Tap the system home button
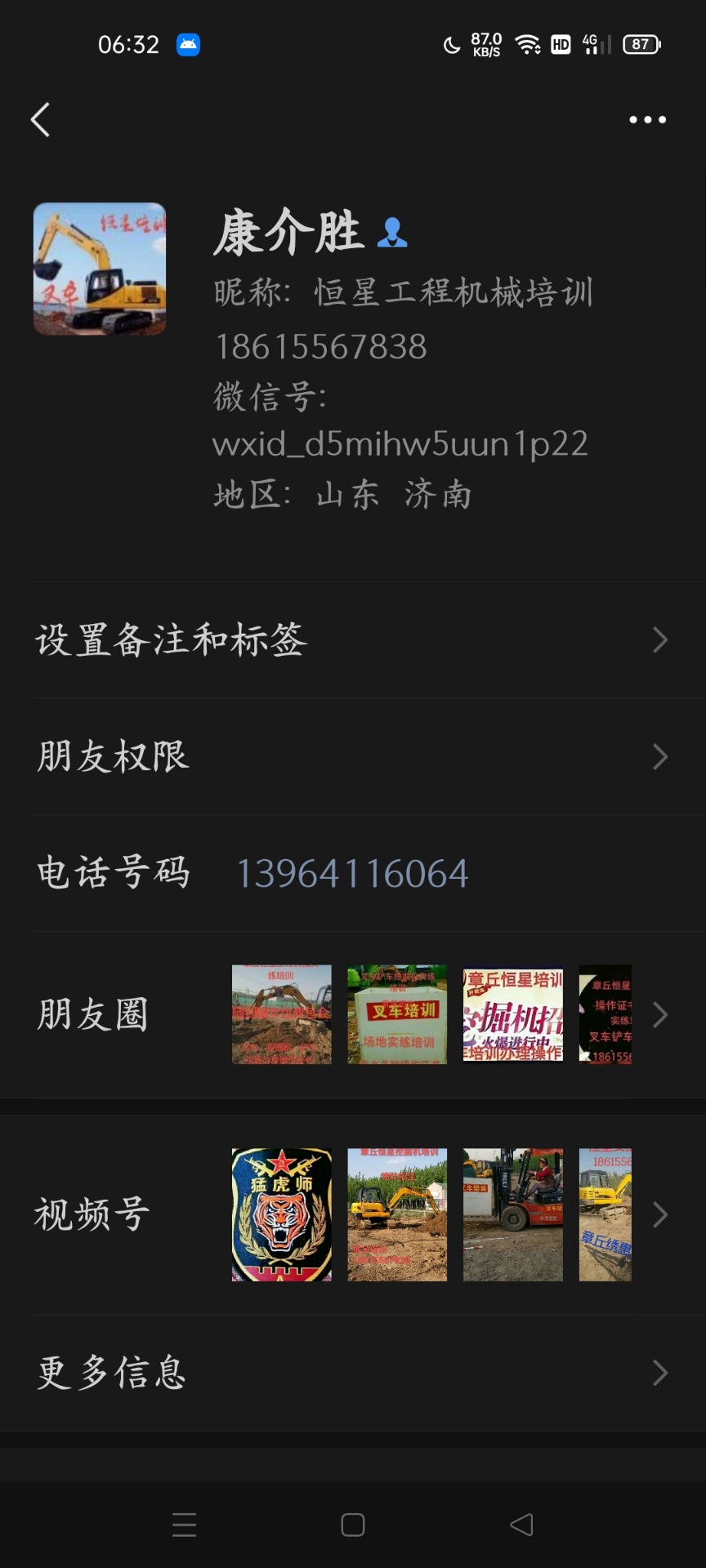Image resolution: width=706 pixels, height=1568 pixels. click(x=353, y=1525)
